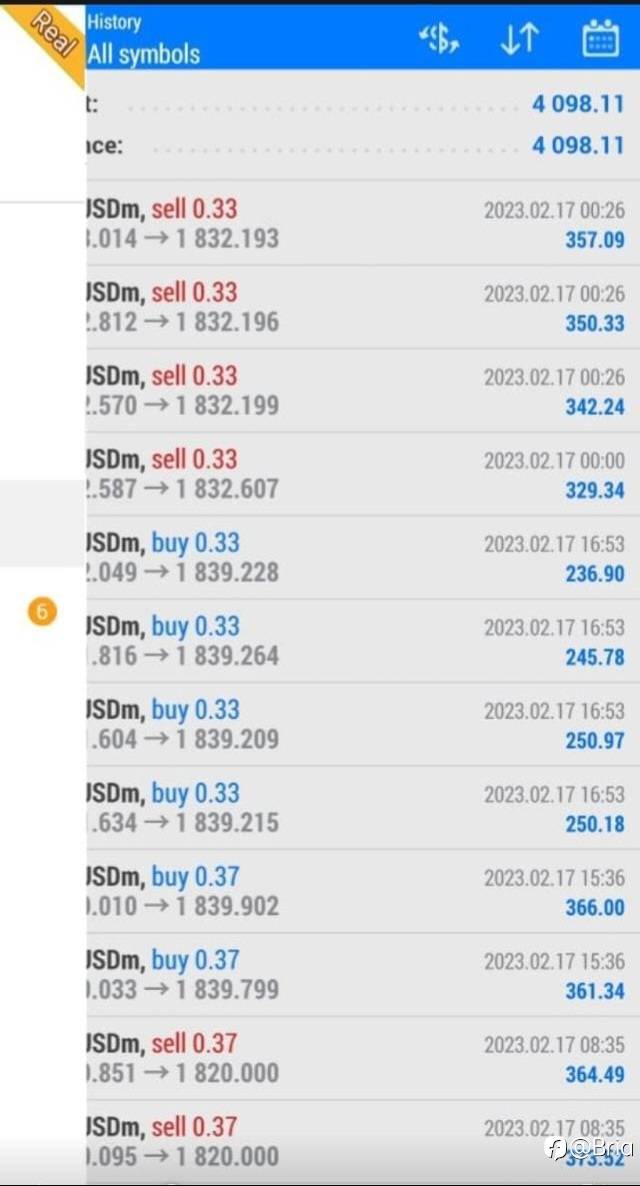The image size is (640, 1186).
Task: Expand the sell trade with profit 364.49
Action: point(363,1058)
